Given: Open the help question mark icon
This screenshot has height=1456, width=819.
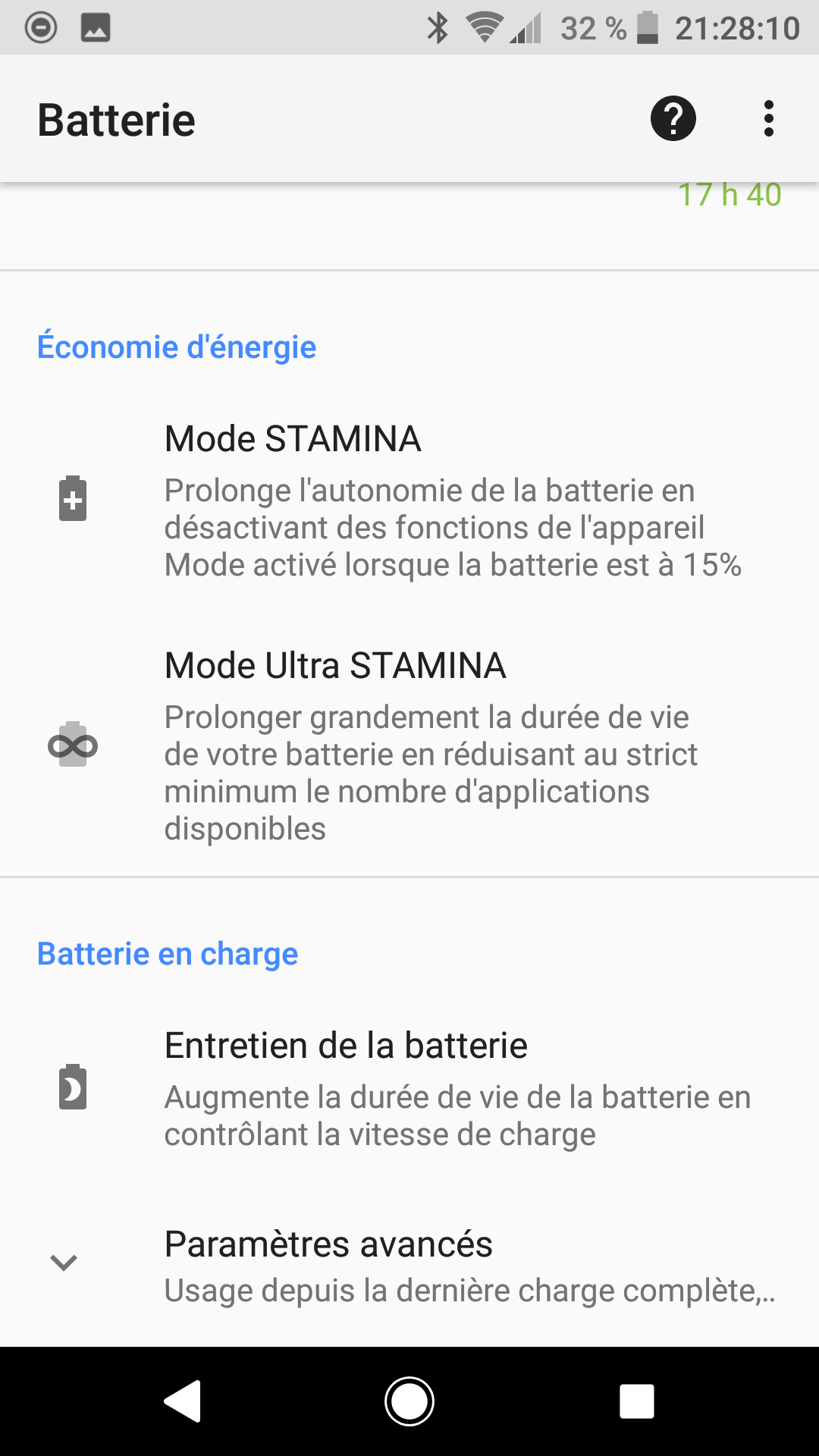Looking at the screenshot, I should (x=673, y=119).
